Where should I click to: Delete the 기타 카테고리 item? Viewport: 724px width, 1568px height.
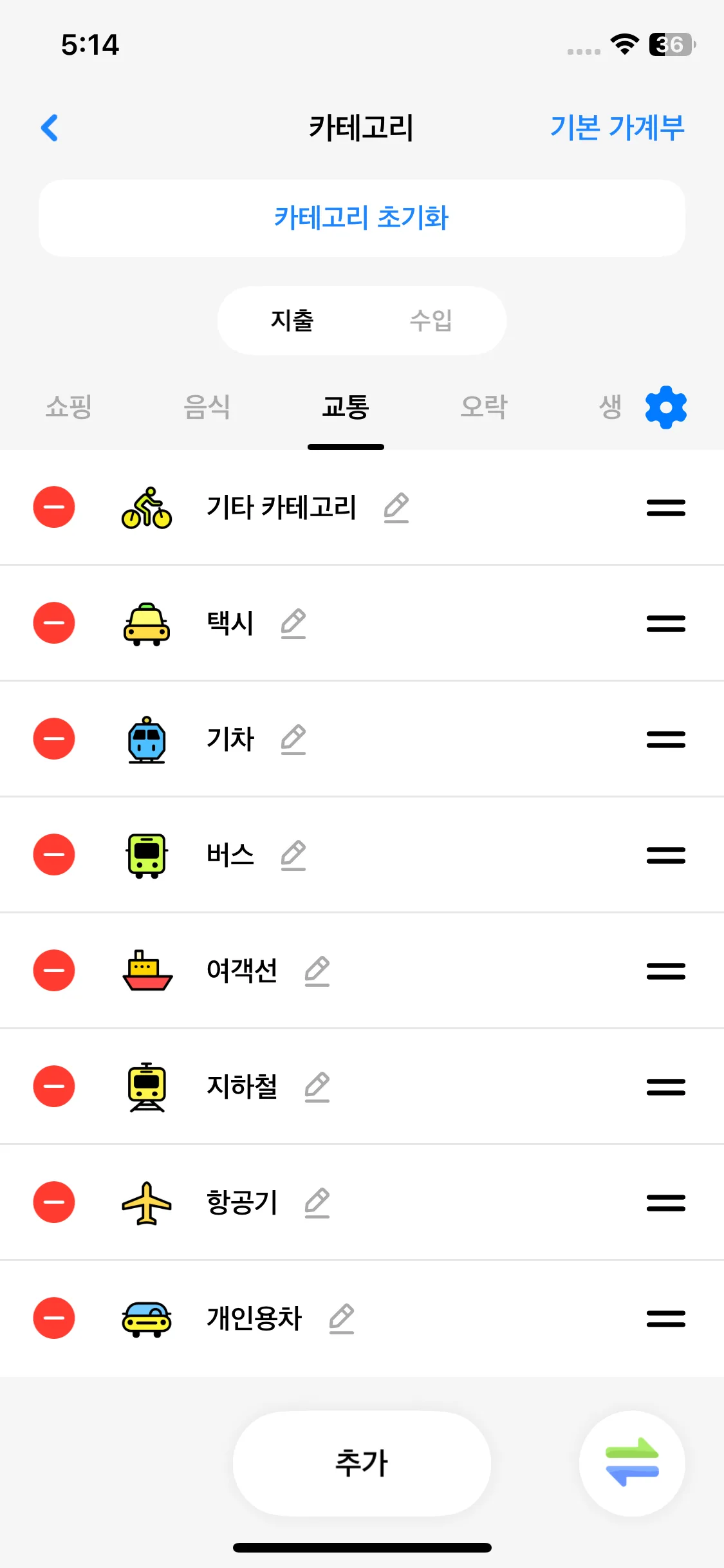[x=54, y=507]
